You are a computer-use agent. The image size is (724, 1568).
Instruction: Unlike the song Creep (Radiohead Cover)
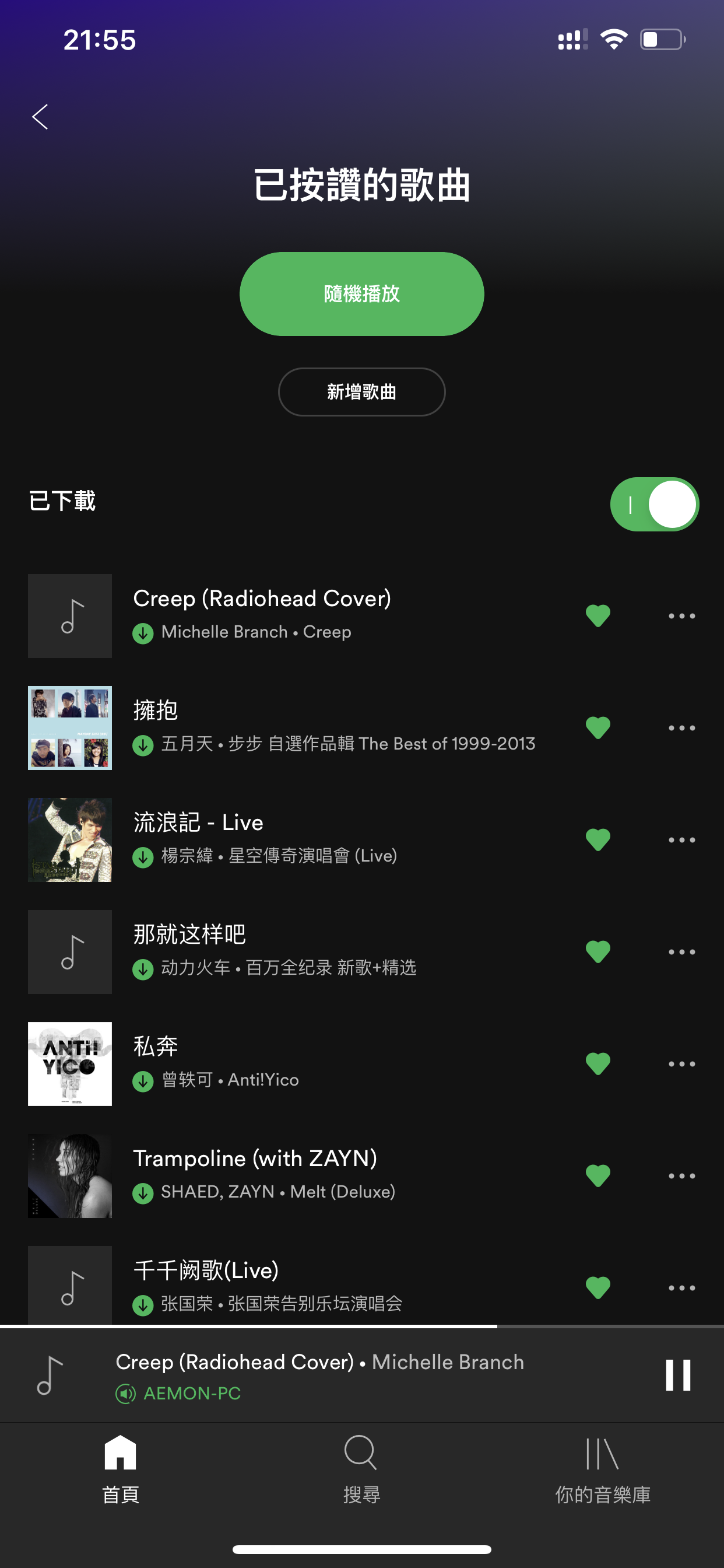(x=598, y=615)
